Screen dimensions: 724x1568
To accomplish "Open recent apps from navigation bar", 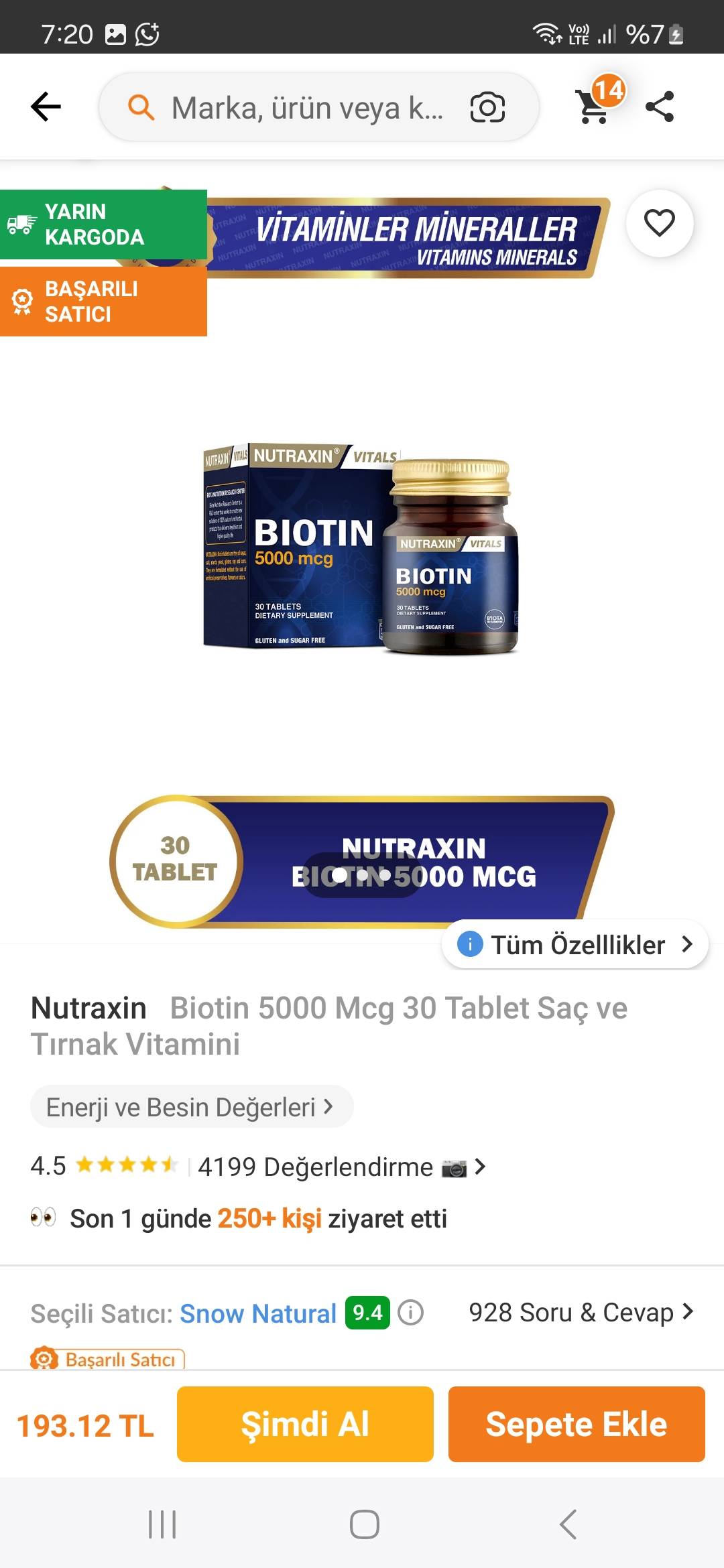I will (162, 1524).
